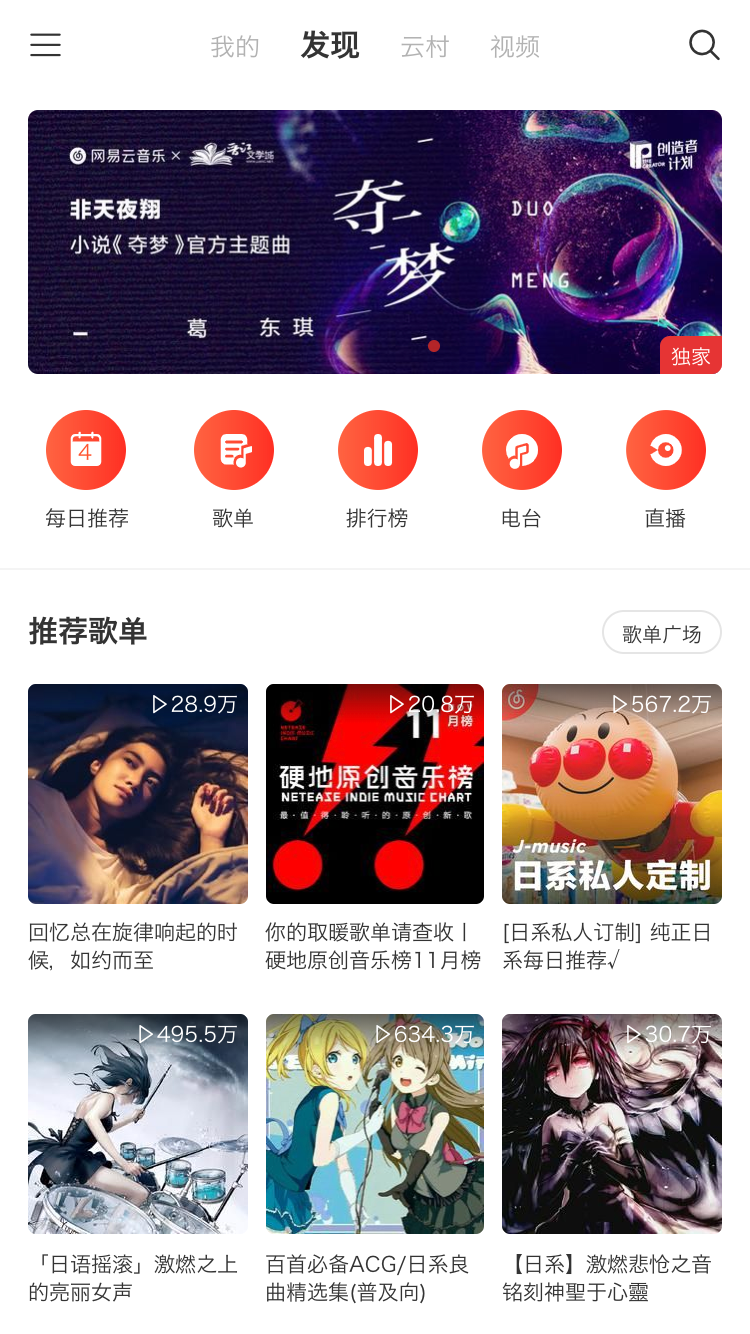The width and height of the screenshot is (750, 1334).
Task: Open the hamburger drawer menu
Action: [45, 45]
